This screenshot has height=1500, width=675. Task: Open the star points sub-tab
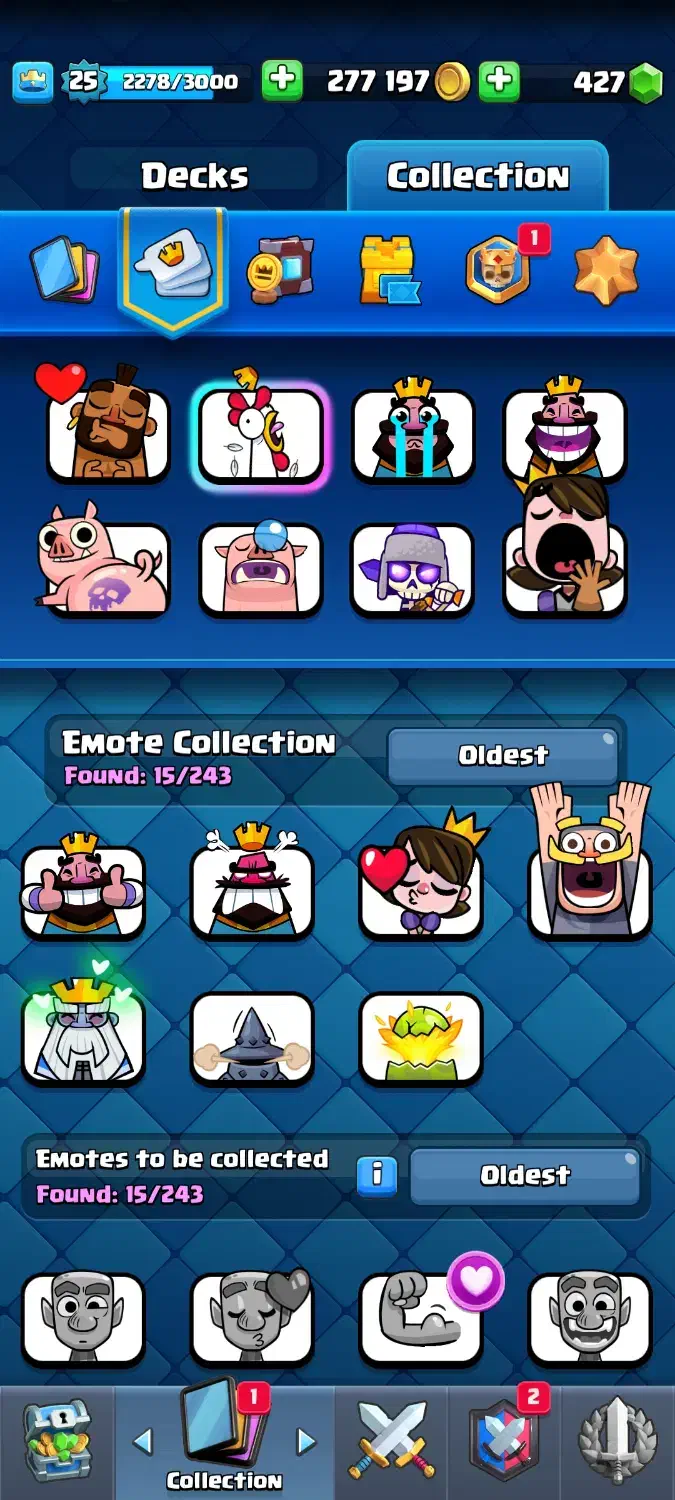[606, 270]
